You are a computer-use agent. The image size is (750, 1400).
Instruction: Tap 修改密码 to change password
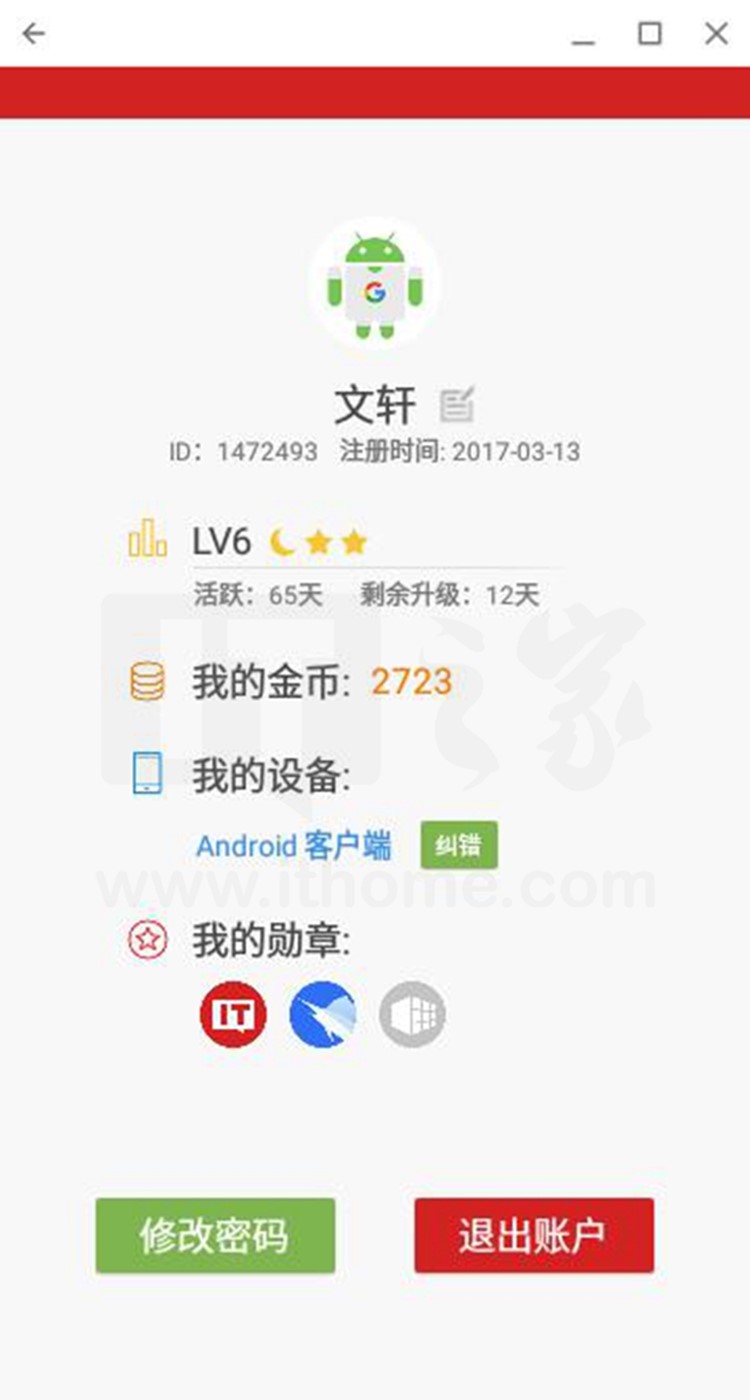215,1236
